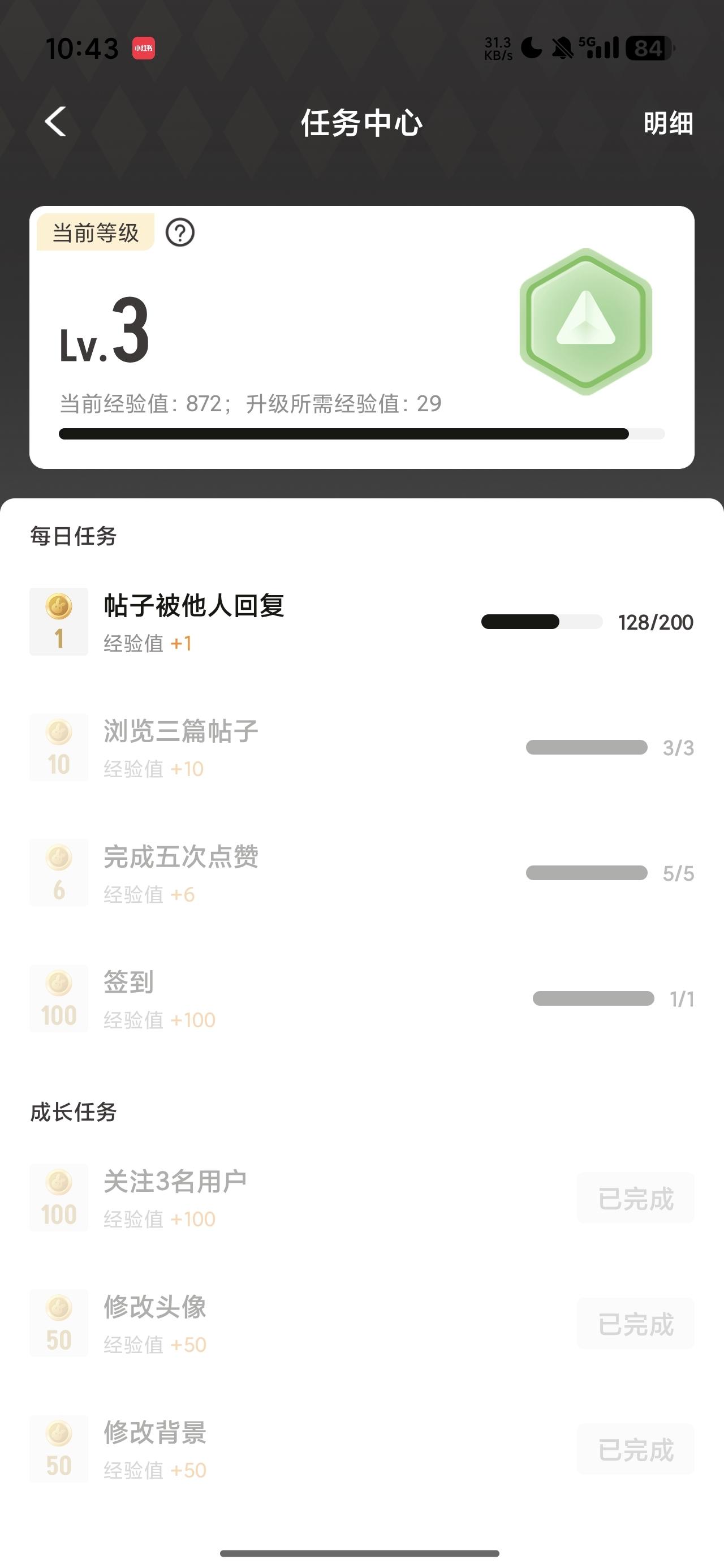Open the 明细 experience details

[668, 123]
